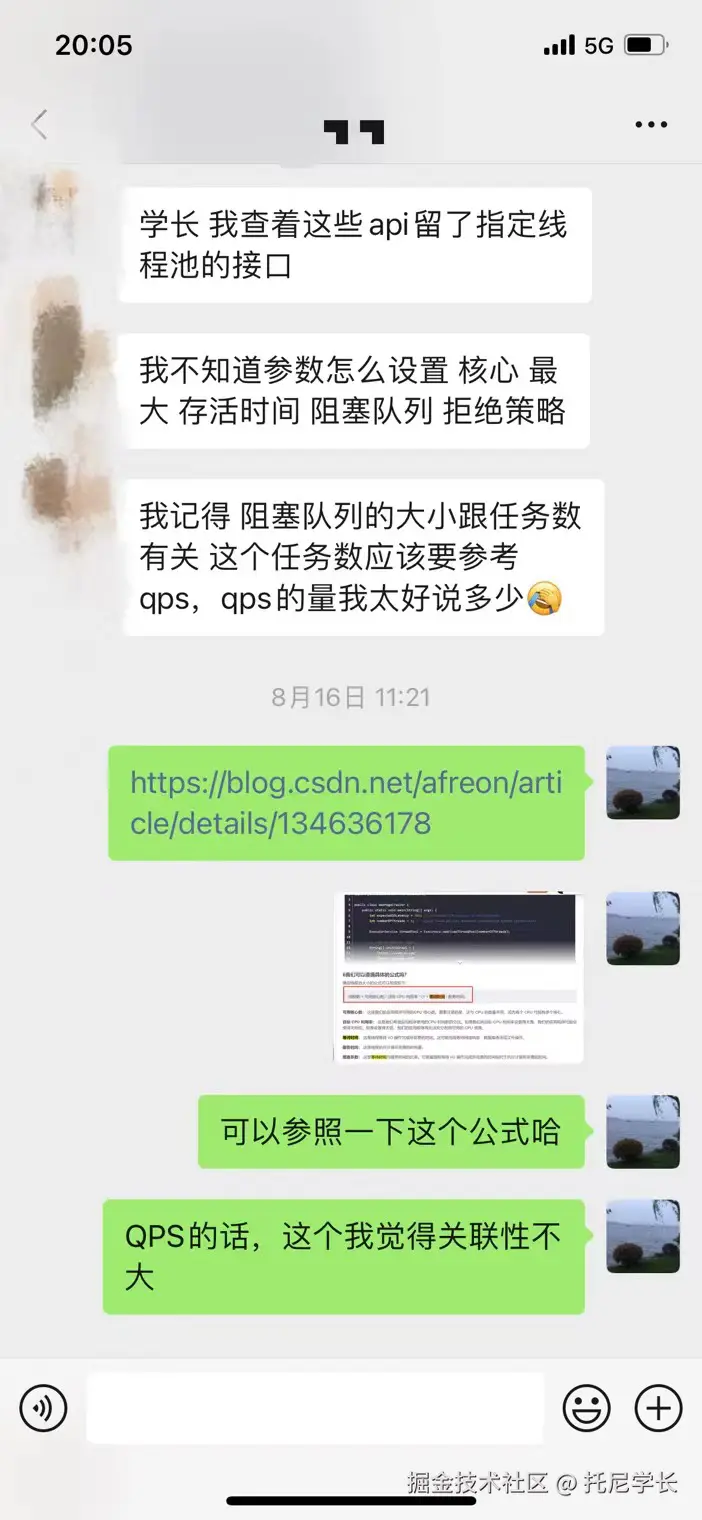Screen dimensions: 702x1520
Task: Open the blog.csdn.net article link
Action: pos(345,803)
